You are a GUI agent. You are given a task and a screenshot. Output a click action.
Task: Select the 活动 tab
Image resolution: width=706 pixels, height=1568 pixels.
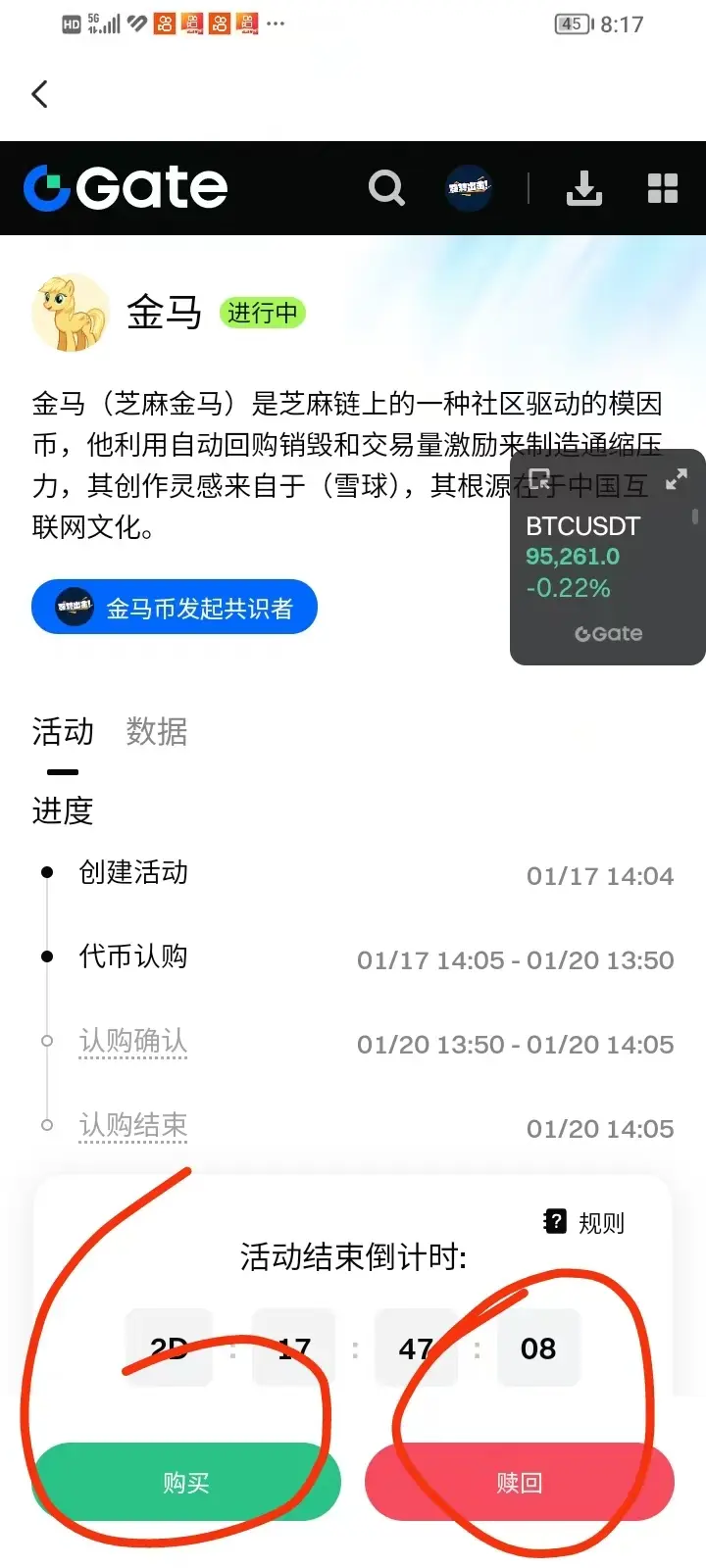pos(62,732)
